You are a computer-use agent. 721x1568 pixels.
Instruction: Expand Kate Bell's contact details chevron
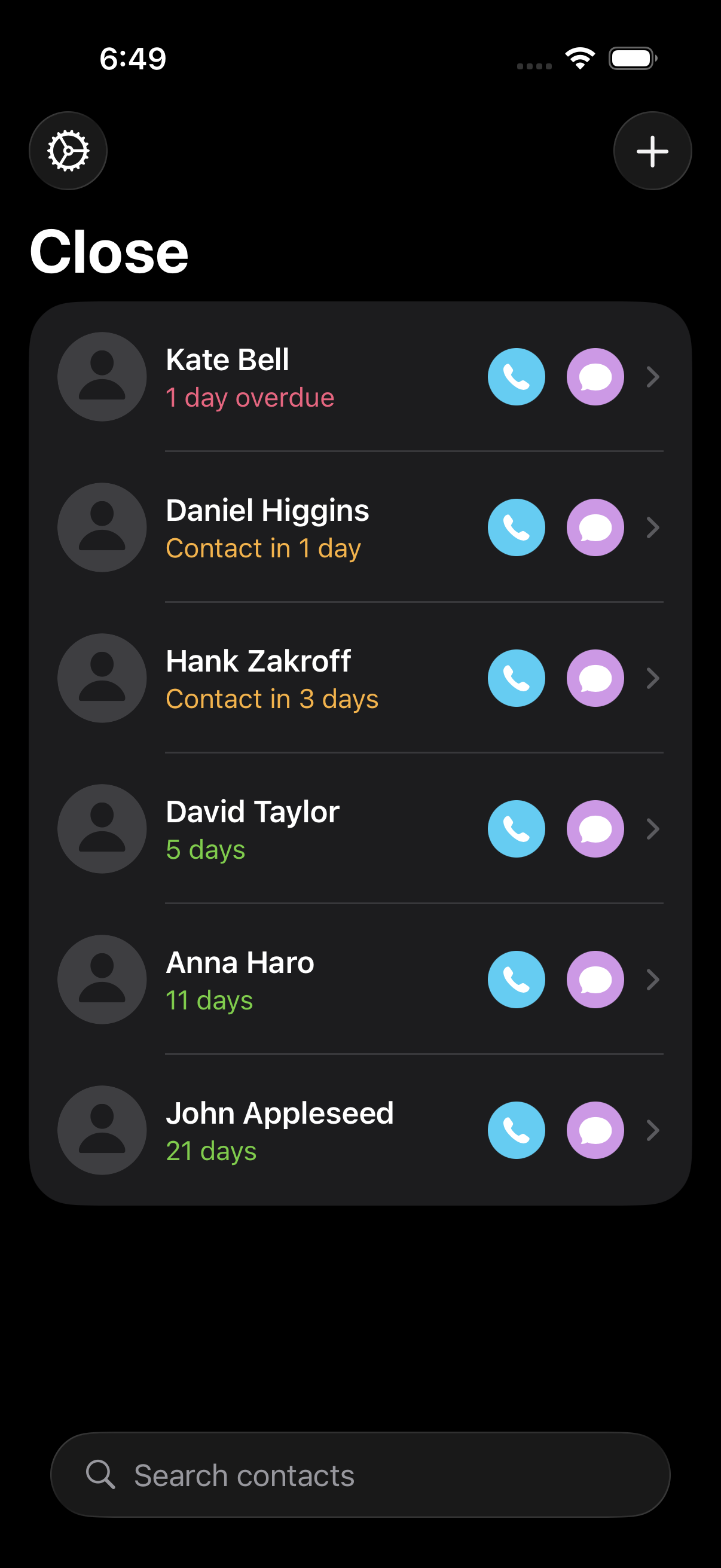[652, 376]
